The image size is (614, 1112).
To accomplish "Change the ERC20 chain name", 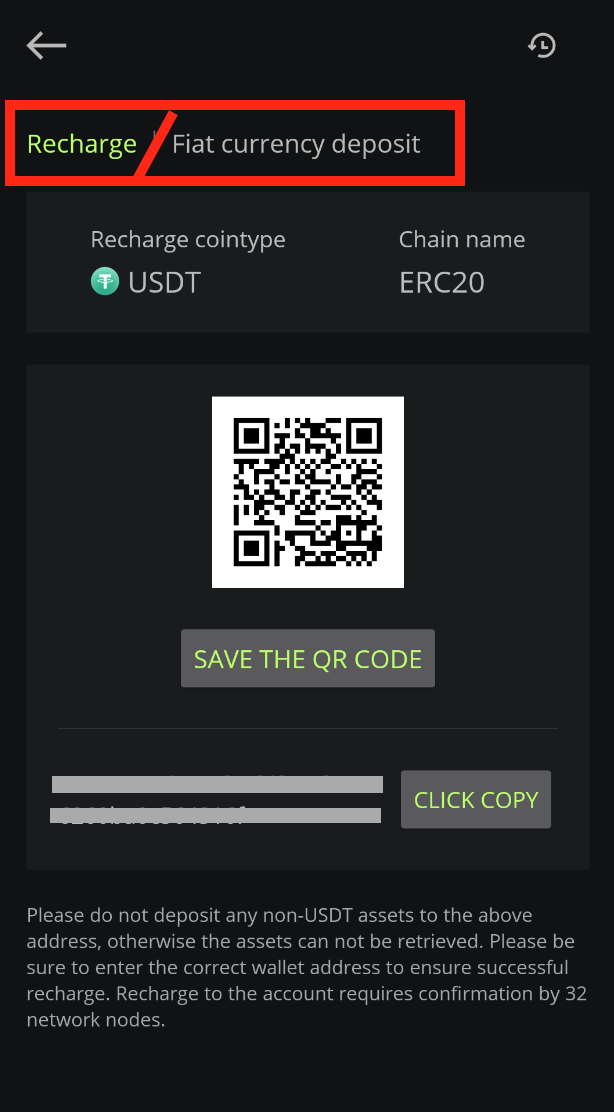I will 442,282.
